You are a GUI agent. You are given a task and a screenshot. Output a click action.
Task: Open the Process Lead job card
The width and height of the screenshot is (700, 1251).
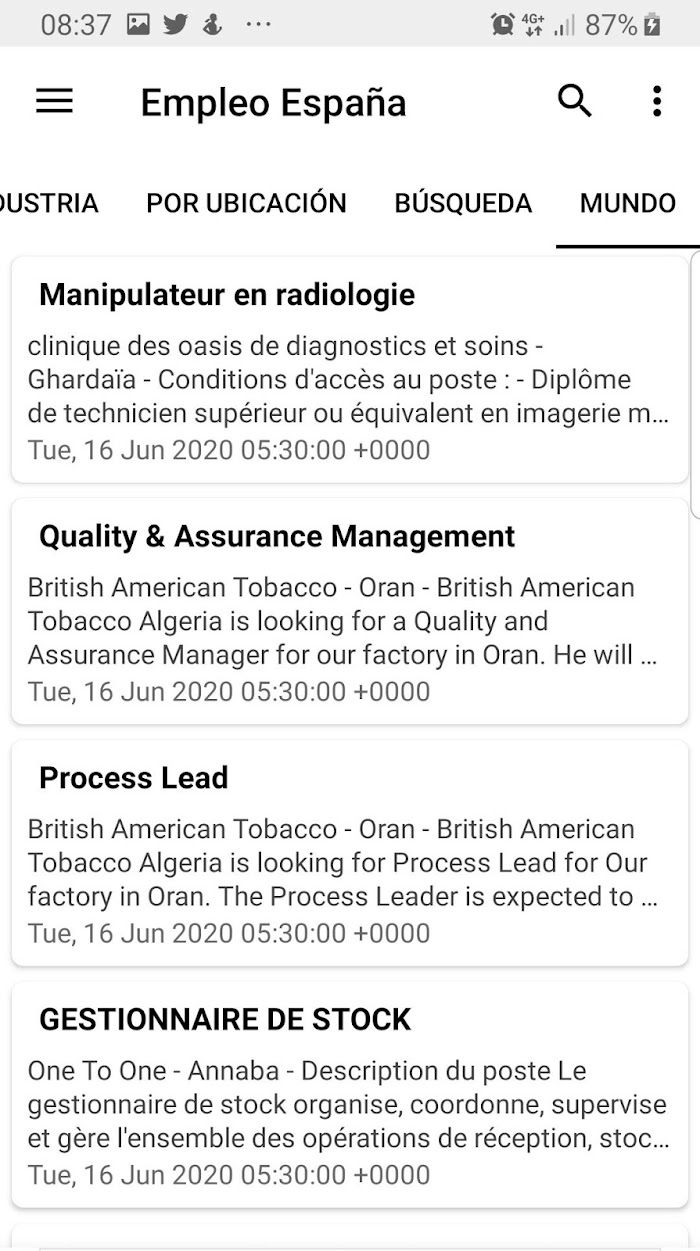click(x=349, y=853)
